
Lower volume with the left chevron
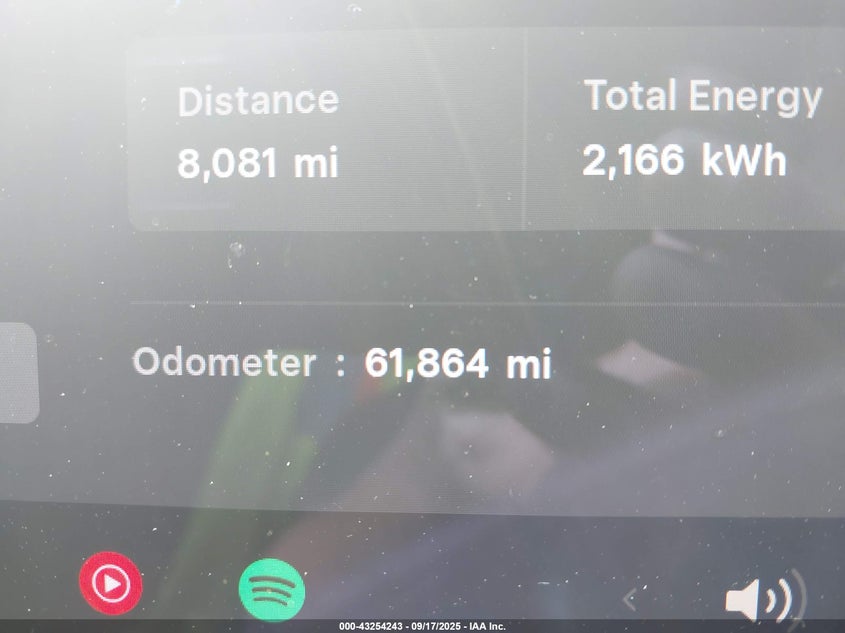pos(630,600)
